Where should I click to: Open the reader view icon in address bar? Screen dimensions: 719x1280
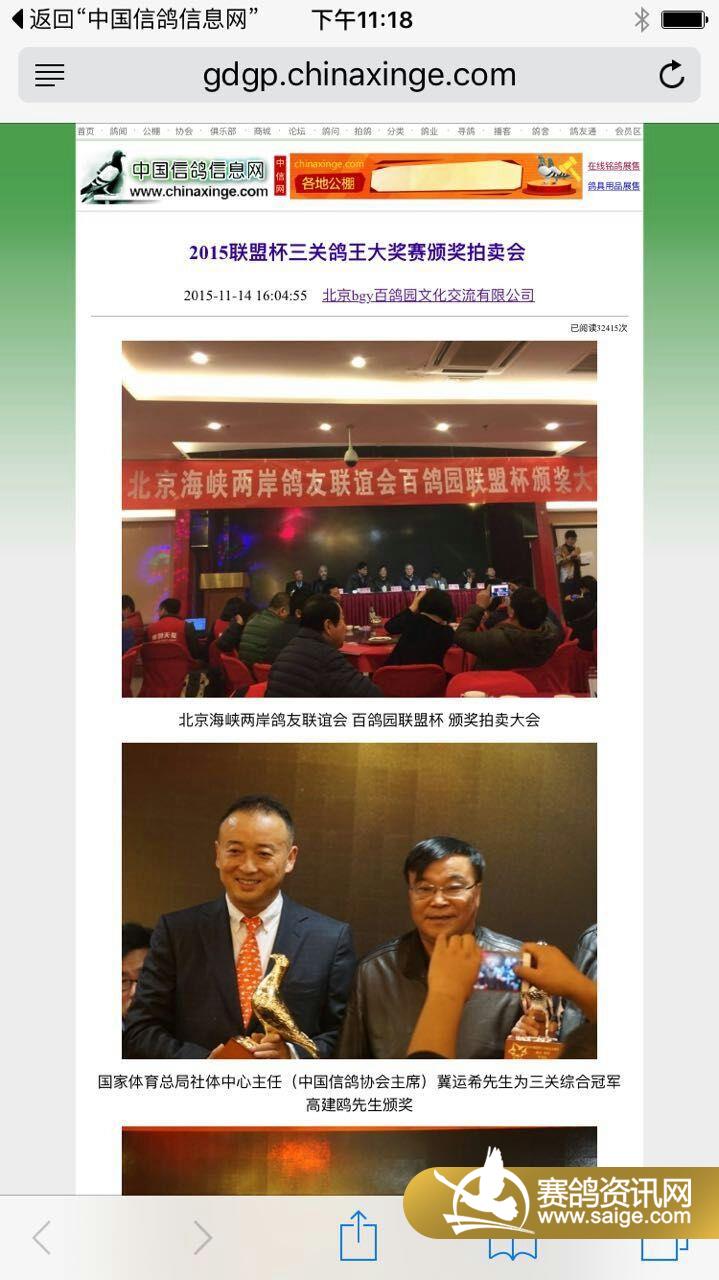(x=49, y=75)
